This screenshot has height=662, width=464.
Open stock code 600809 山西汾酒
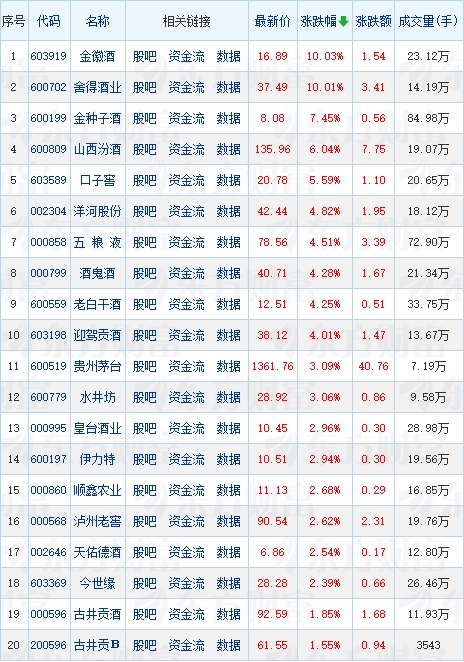click(x=49, y=149)
